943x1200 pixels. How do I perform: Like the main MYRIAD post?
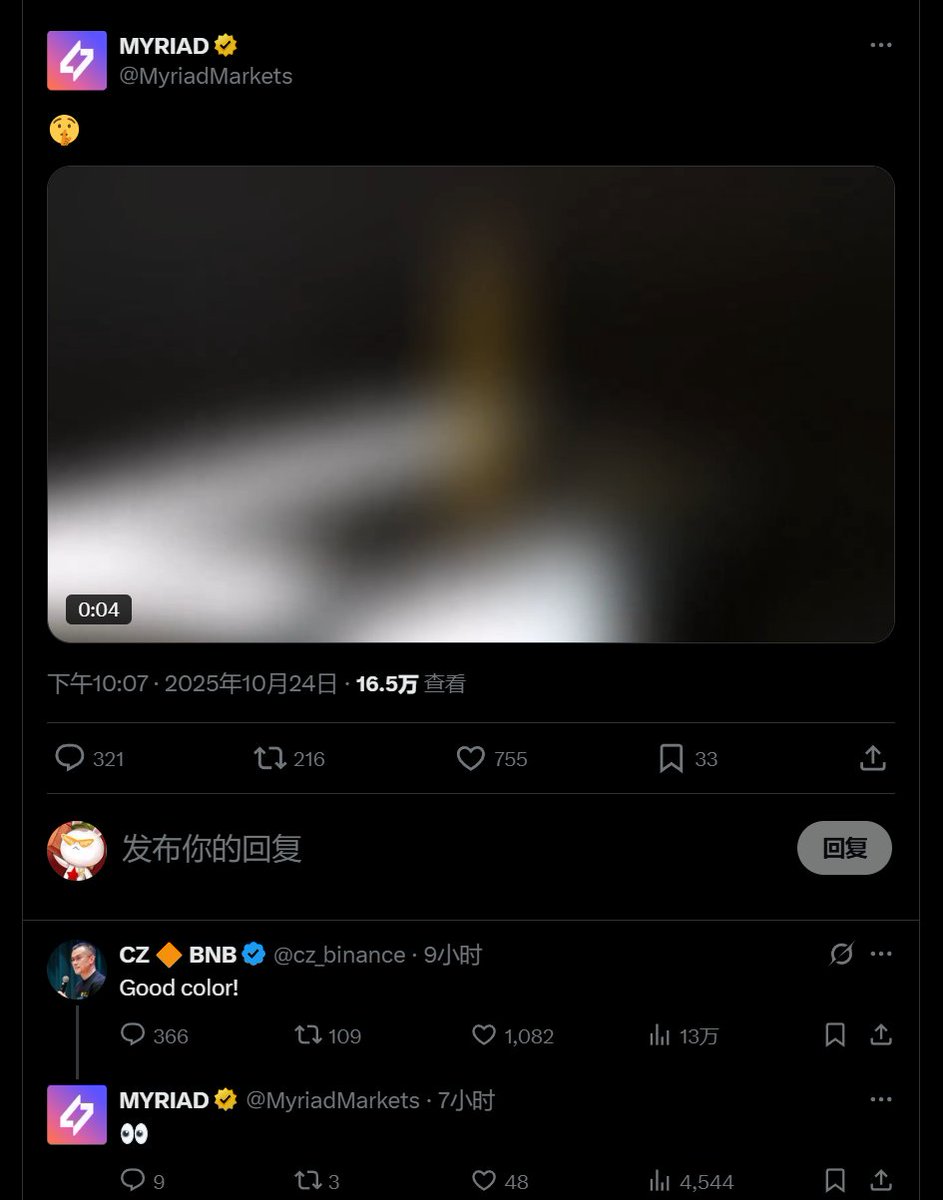point(471,759)
